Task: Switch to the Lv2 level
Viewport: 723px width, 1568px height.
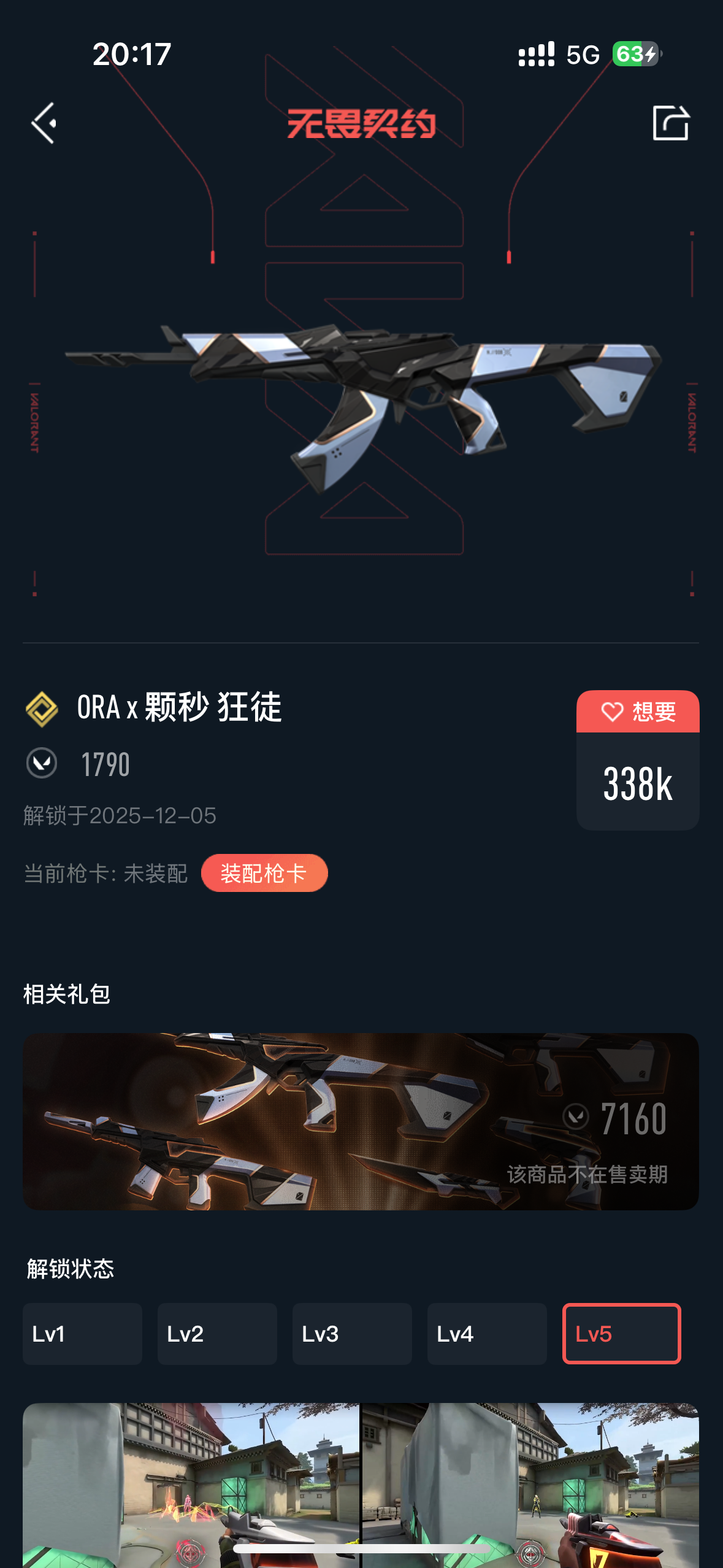Action: pos(217,1334)
